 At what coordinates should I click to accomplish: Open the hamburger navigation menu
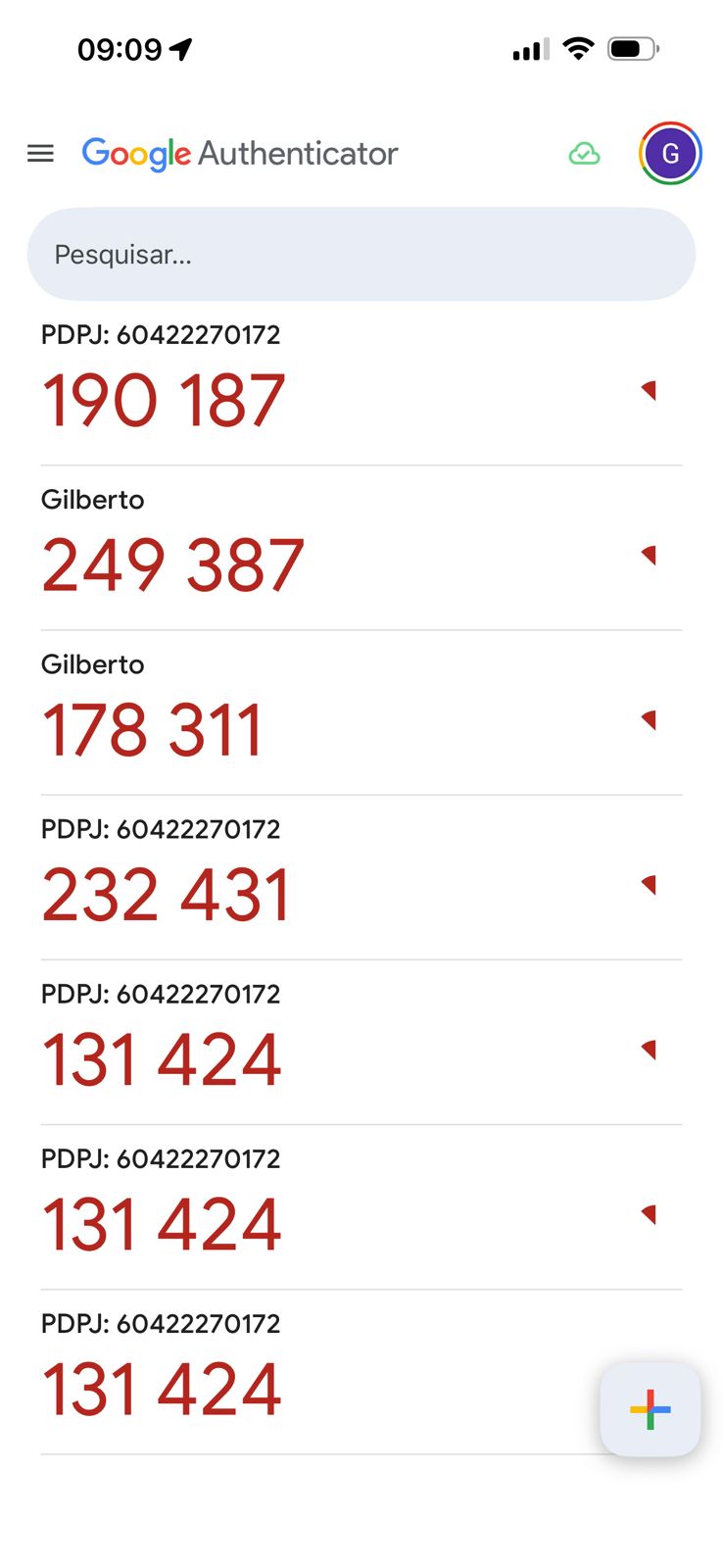click(40, 154)
